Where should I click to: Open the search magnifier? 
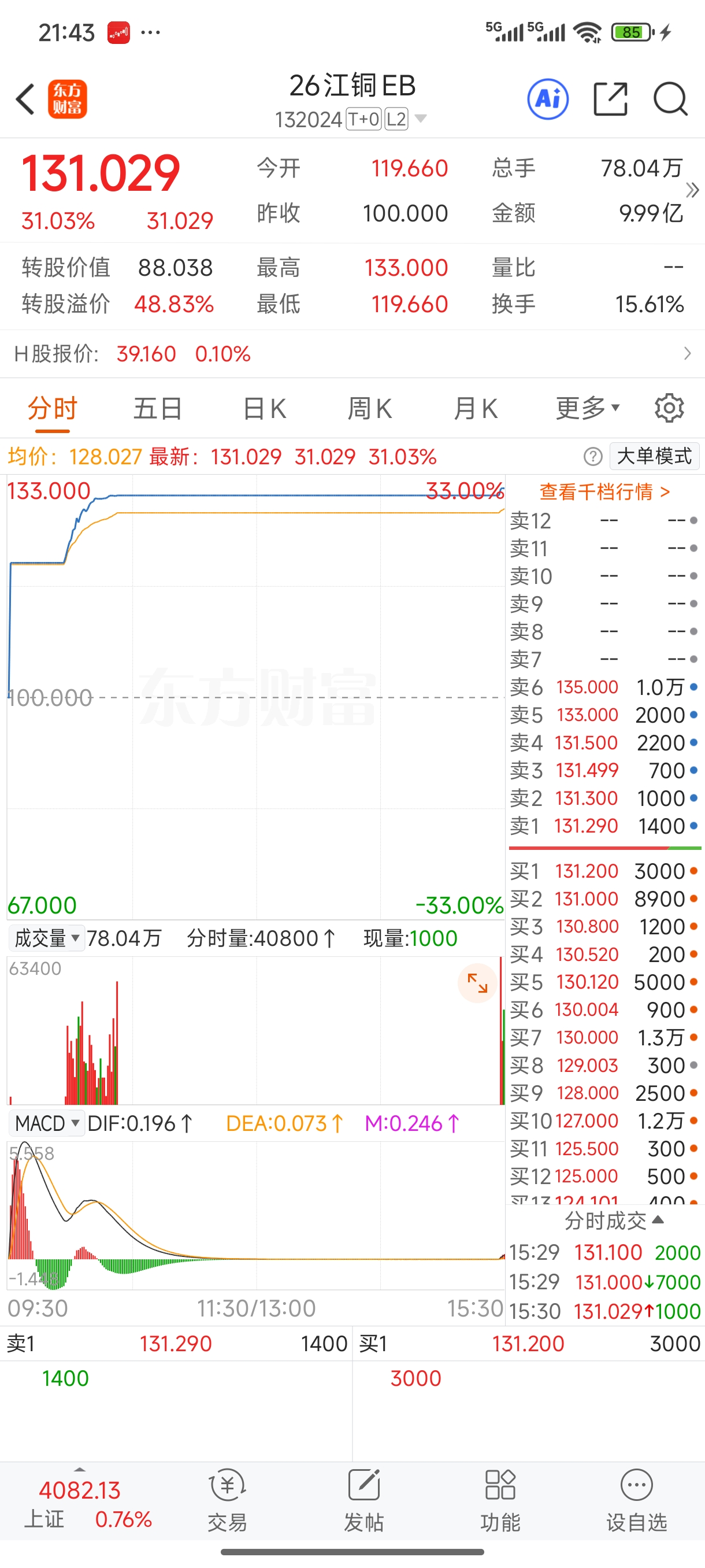click(x=670, y=99)
